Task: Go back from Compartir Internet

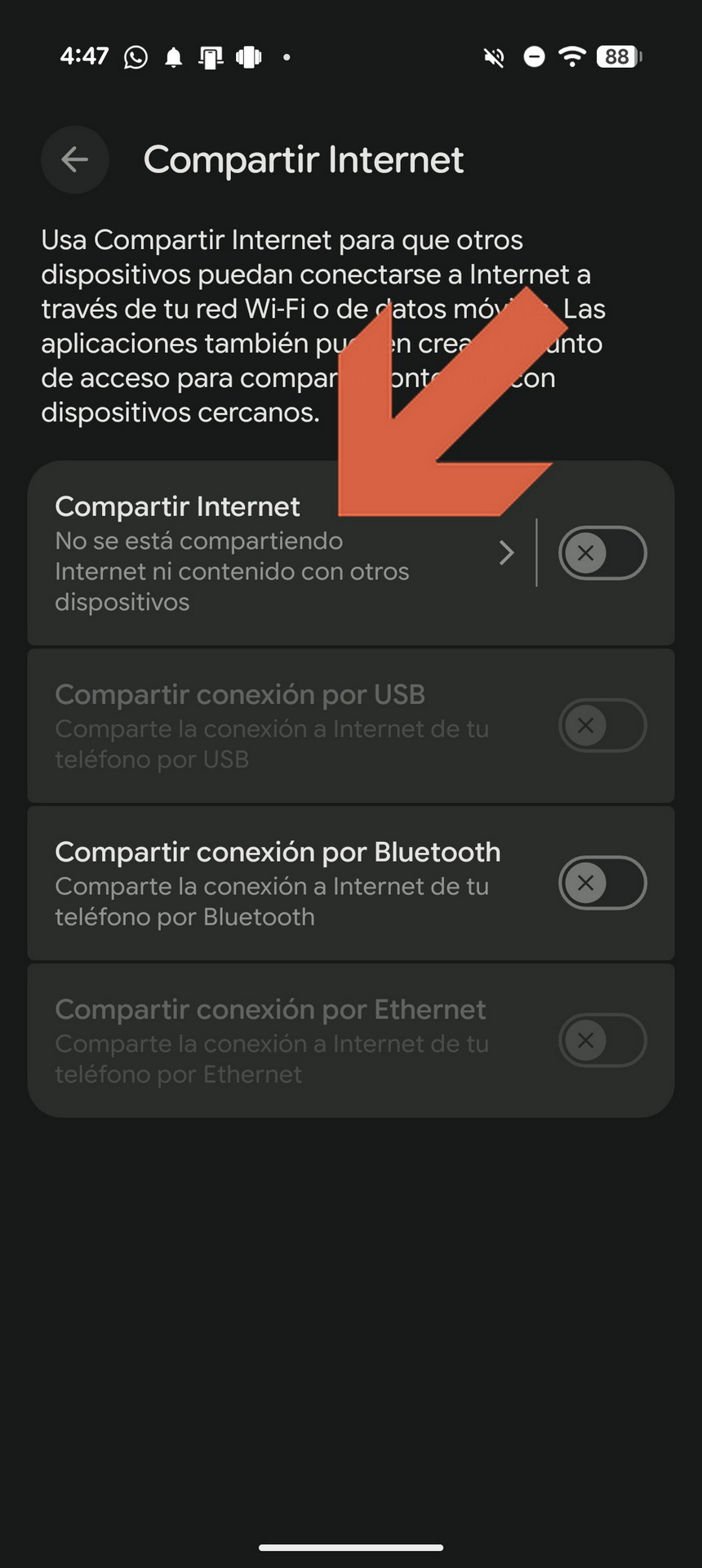Action: click(x=74, y=159)
